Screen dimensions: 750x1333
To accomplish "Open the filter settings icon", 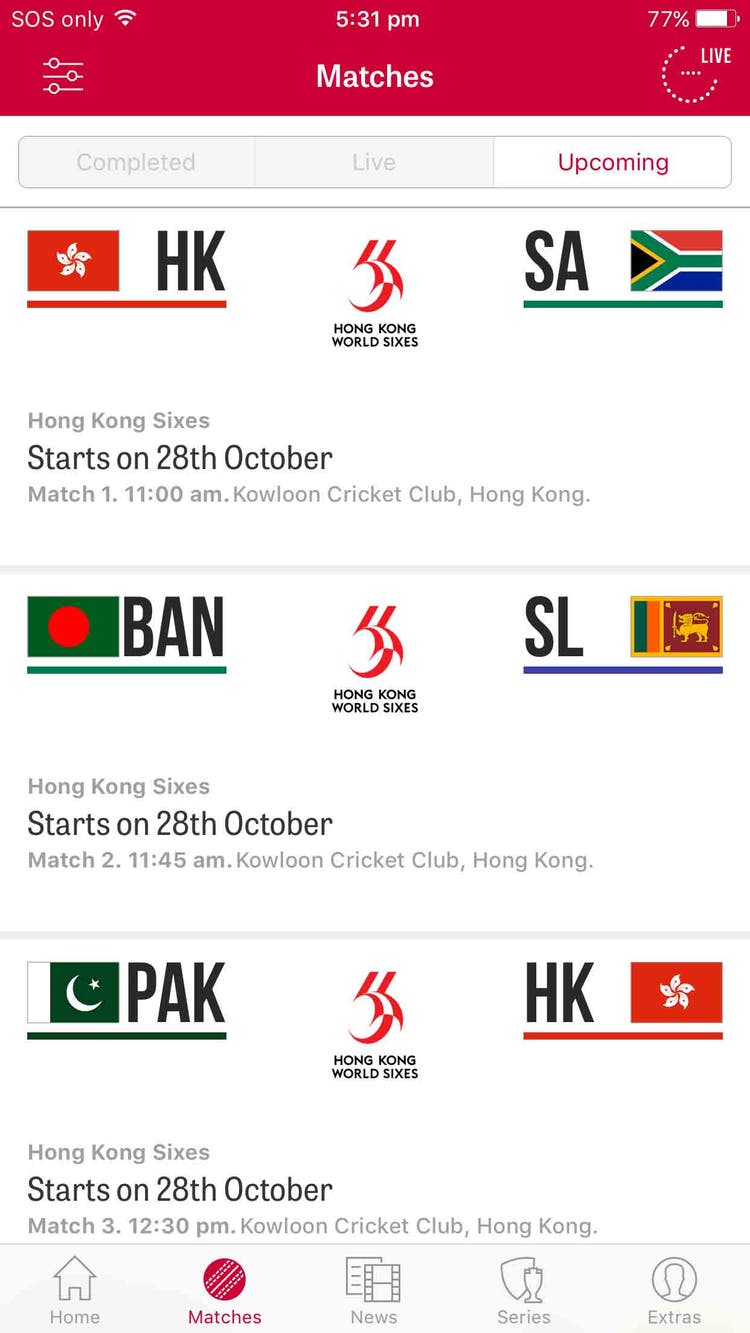I will point(63,76).
